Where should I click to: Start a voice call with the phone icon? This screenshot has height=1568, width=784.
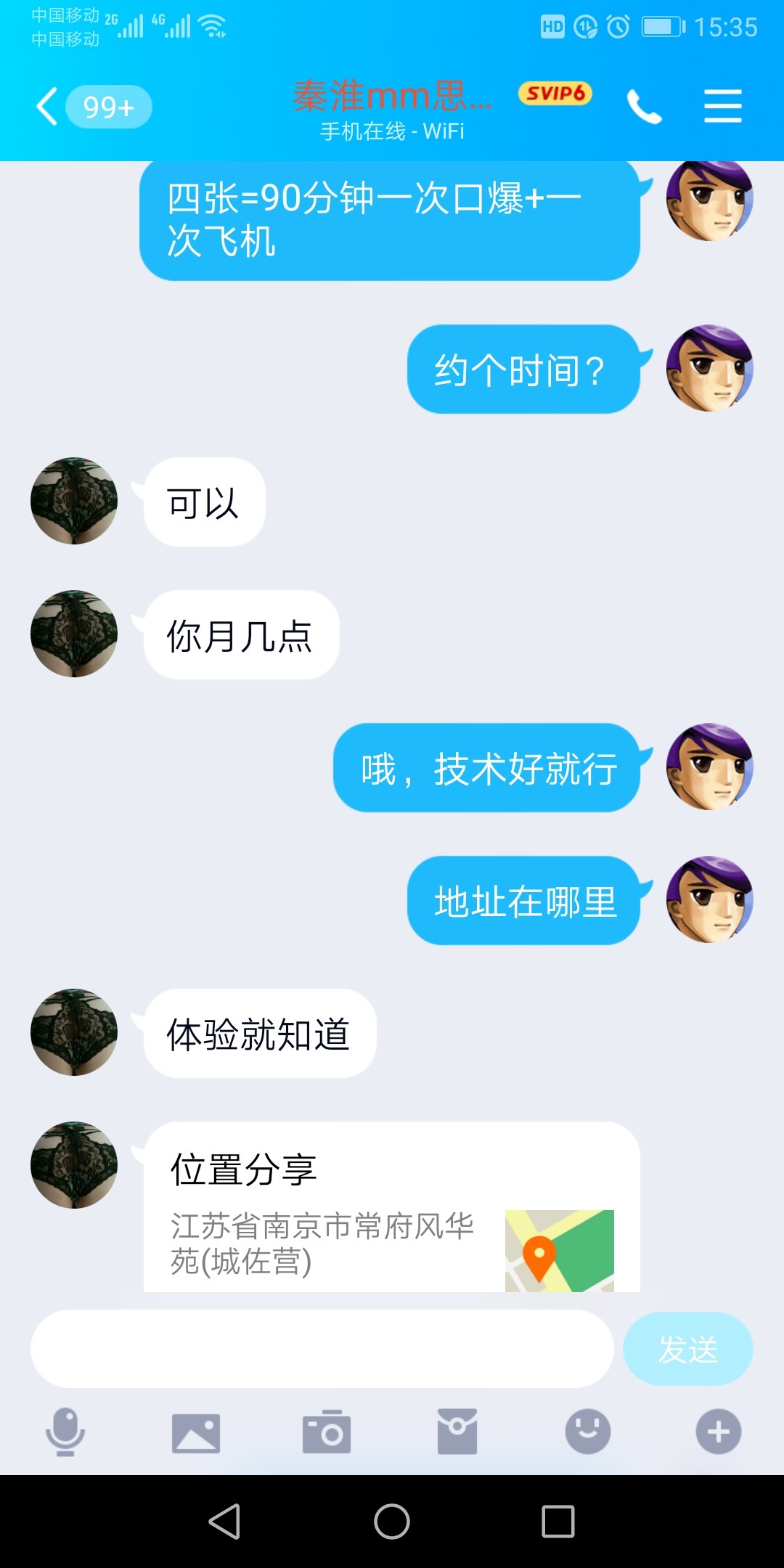[645, 105]
